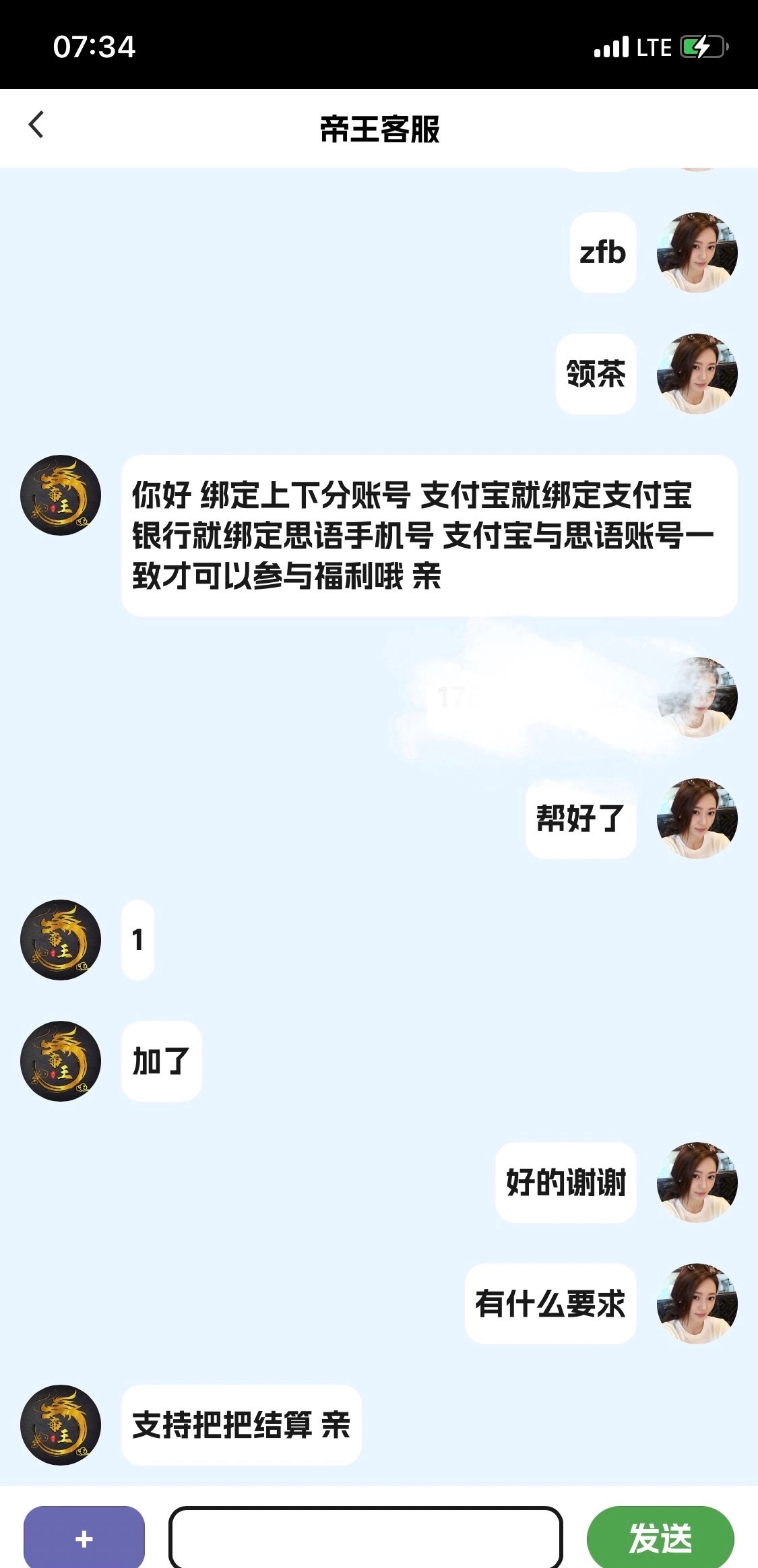Open my avatar next to zfb message
Image resolution: width=758 pixels, height=1568 pixels.
point(697,253)
